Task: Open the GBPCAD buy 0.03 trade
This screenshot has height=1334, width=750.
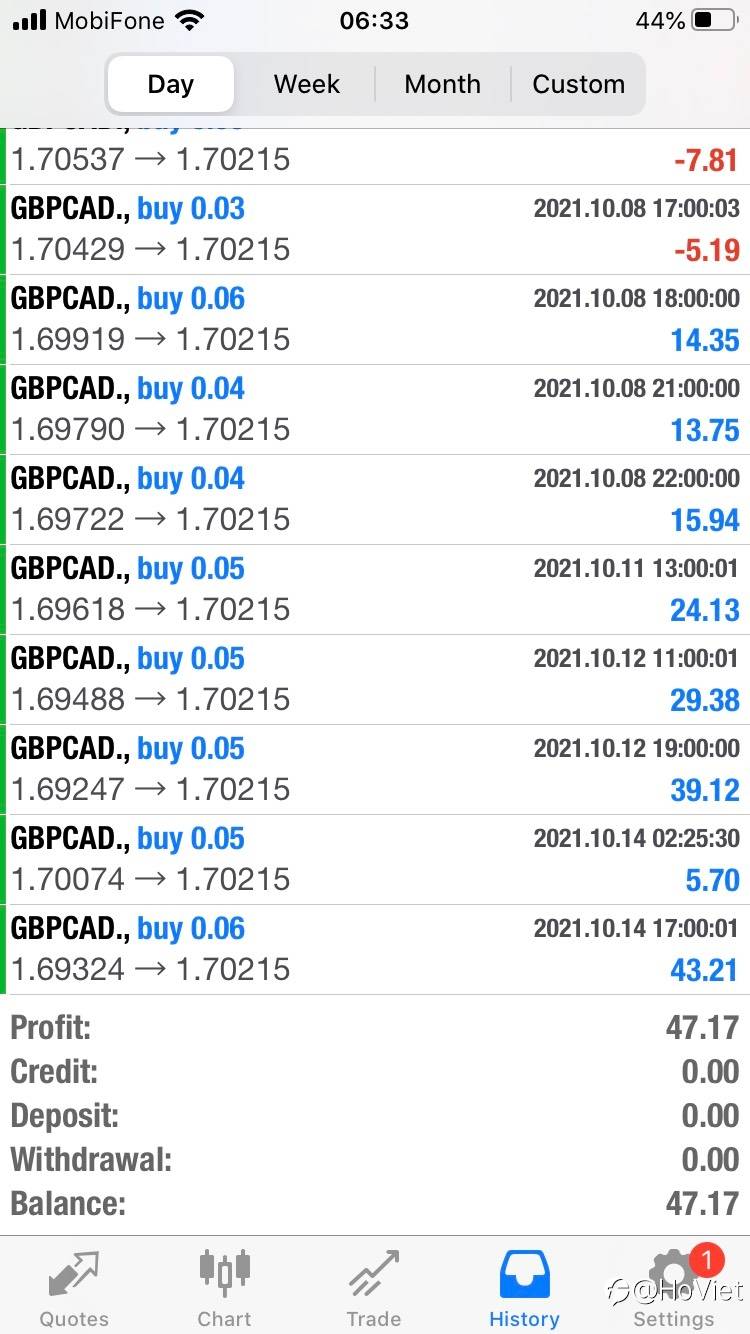Action: [375, 229]
